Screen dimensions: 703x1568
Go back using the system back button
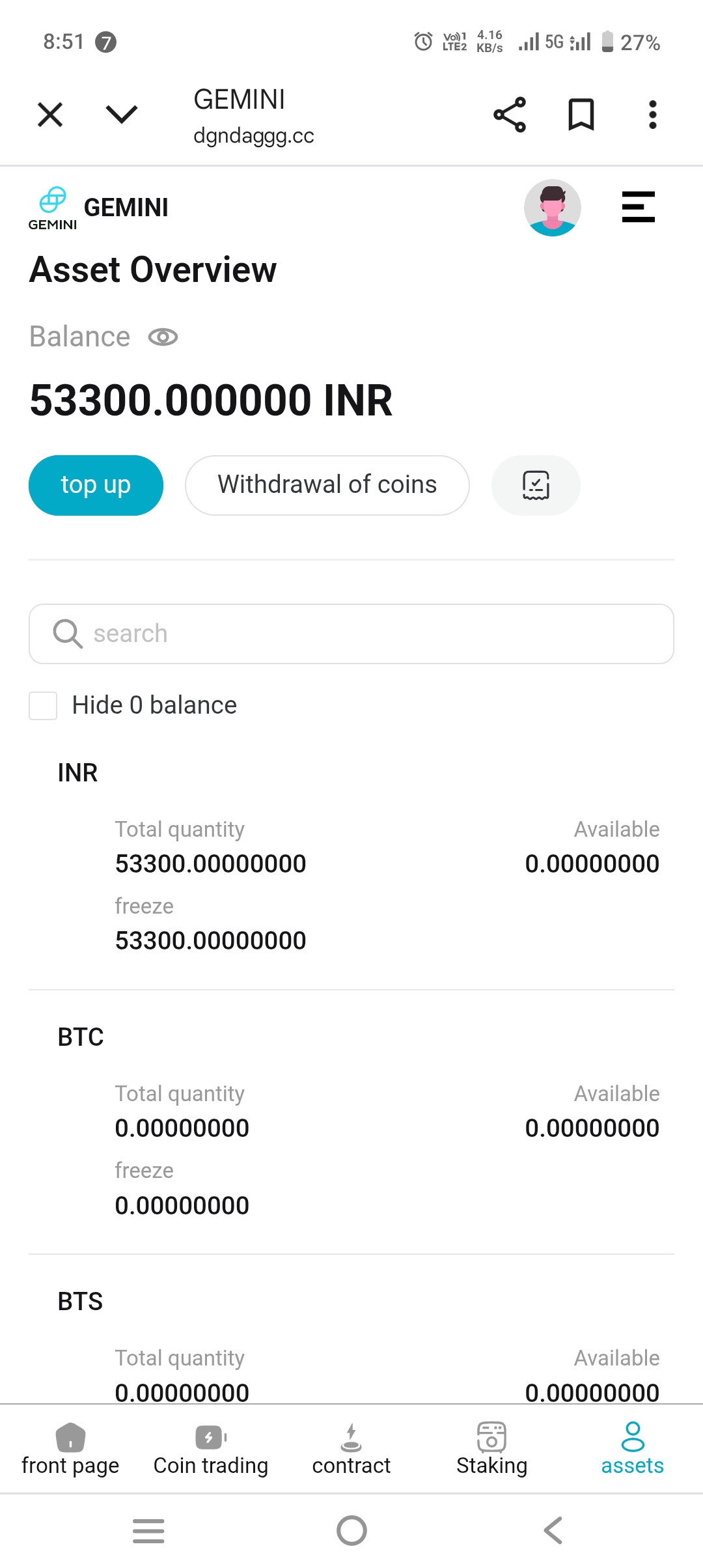pyautogui.click(x=553, y=1530)
